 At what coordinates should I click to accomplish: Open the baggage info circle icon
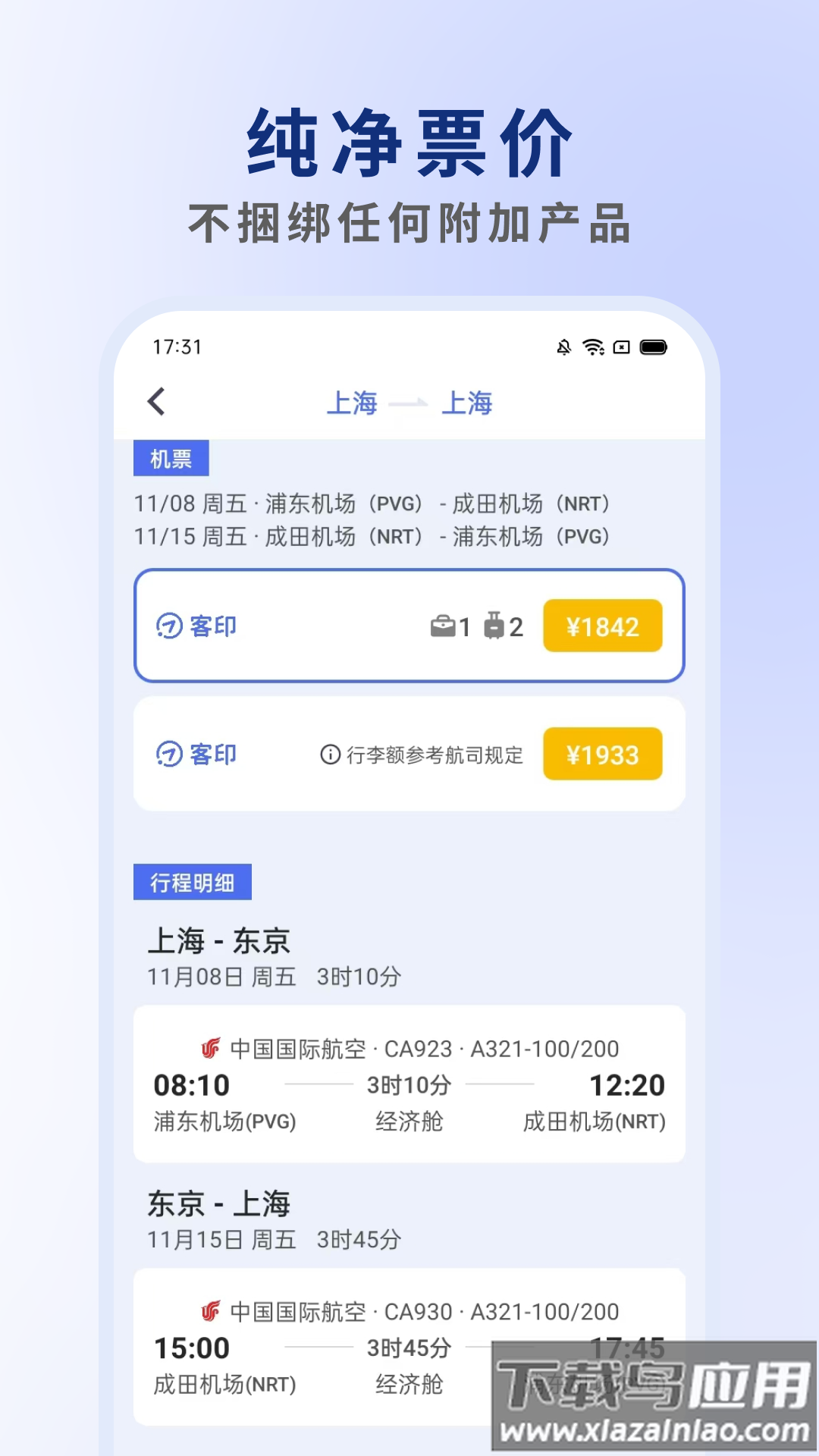[x=329, y=754]
